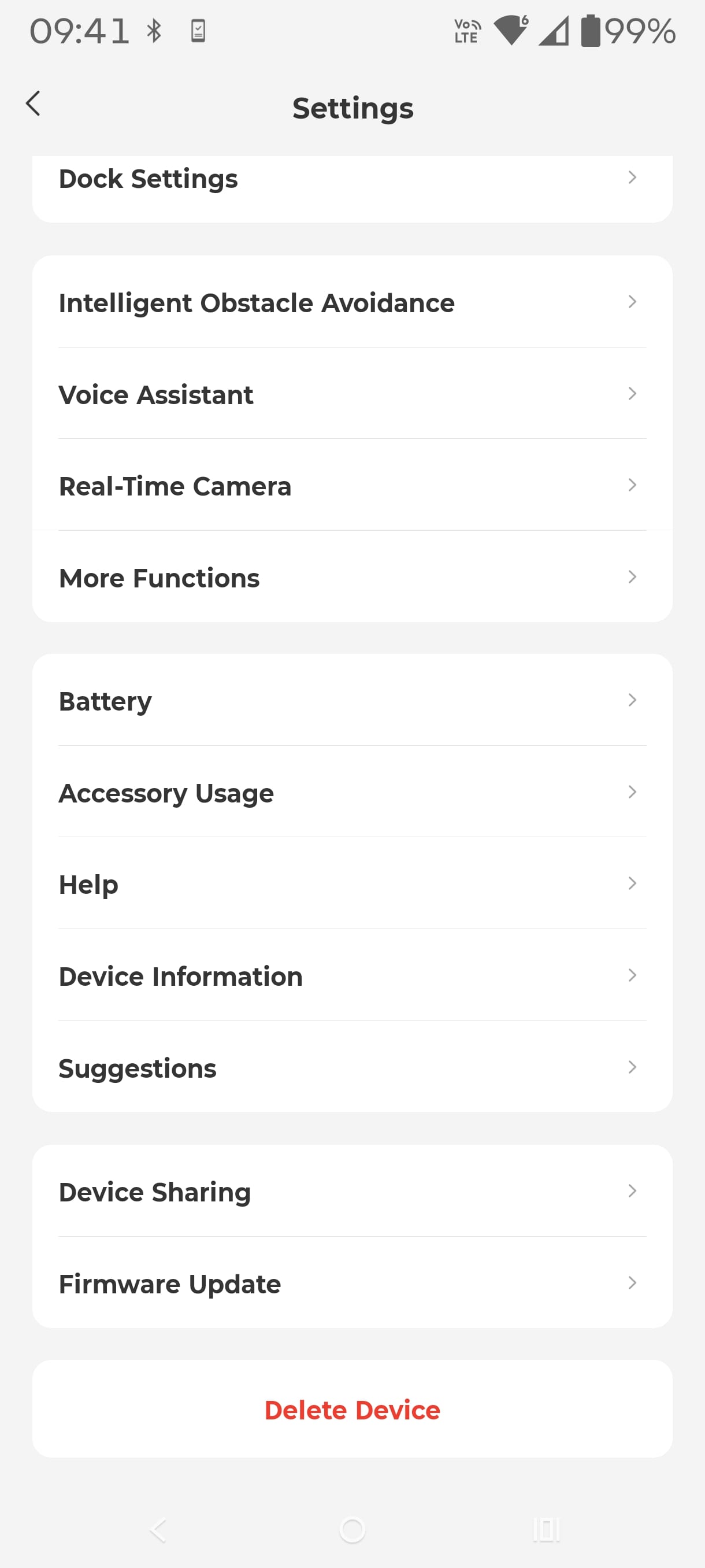Open the Suggestions page
The image size is (705, 1568).
point(351,1068)
